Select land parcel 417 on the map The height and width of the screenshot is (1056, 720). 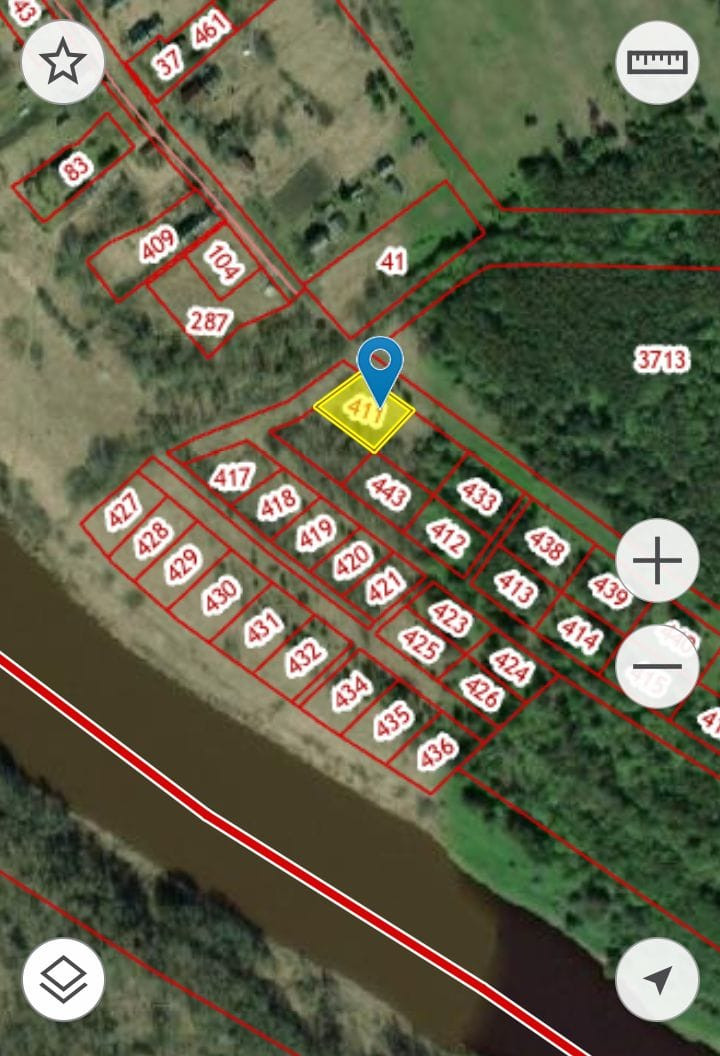(231, 476)
